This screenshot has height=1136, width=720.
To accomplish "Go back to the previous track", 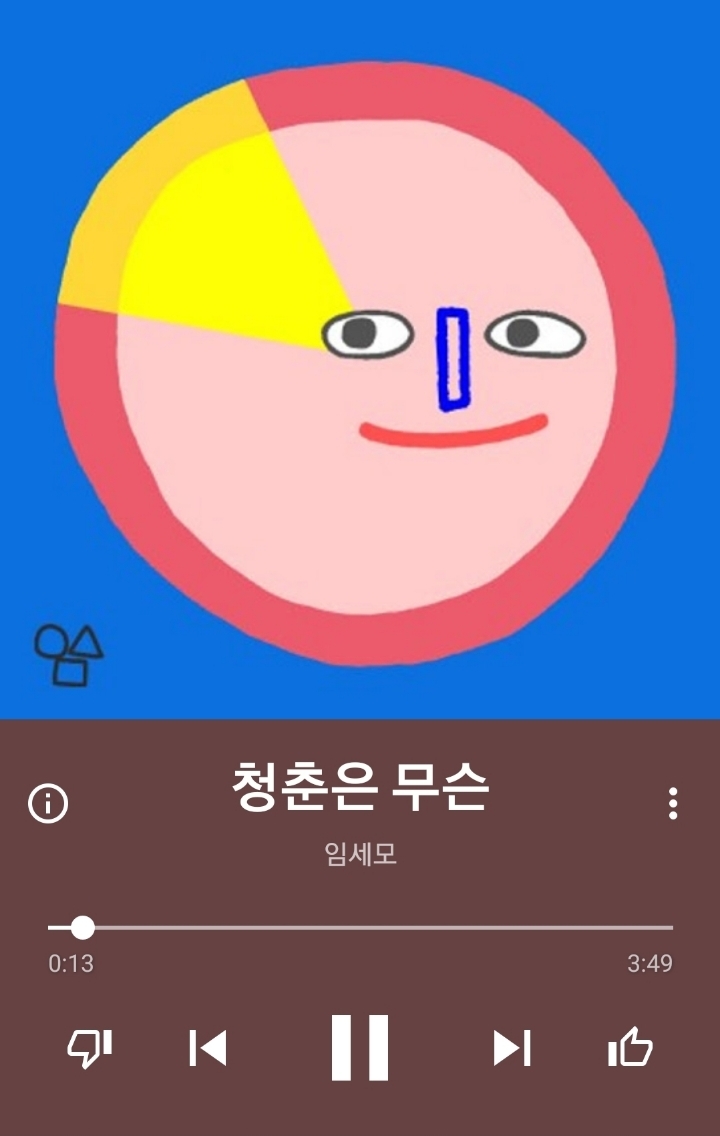I will [x=208, y=1048].
